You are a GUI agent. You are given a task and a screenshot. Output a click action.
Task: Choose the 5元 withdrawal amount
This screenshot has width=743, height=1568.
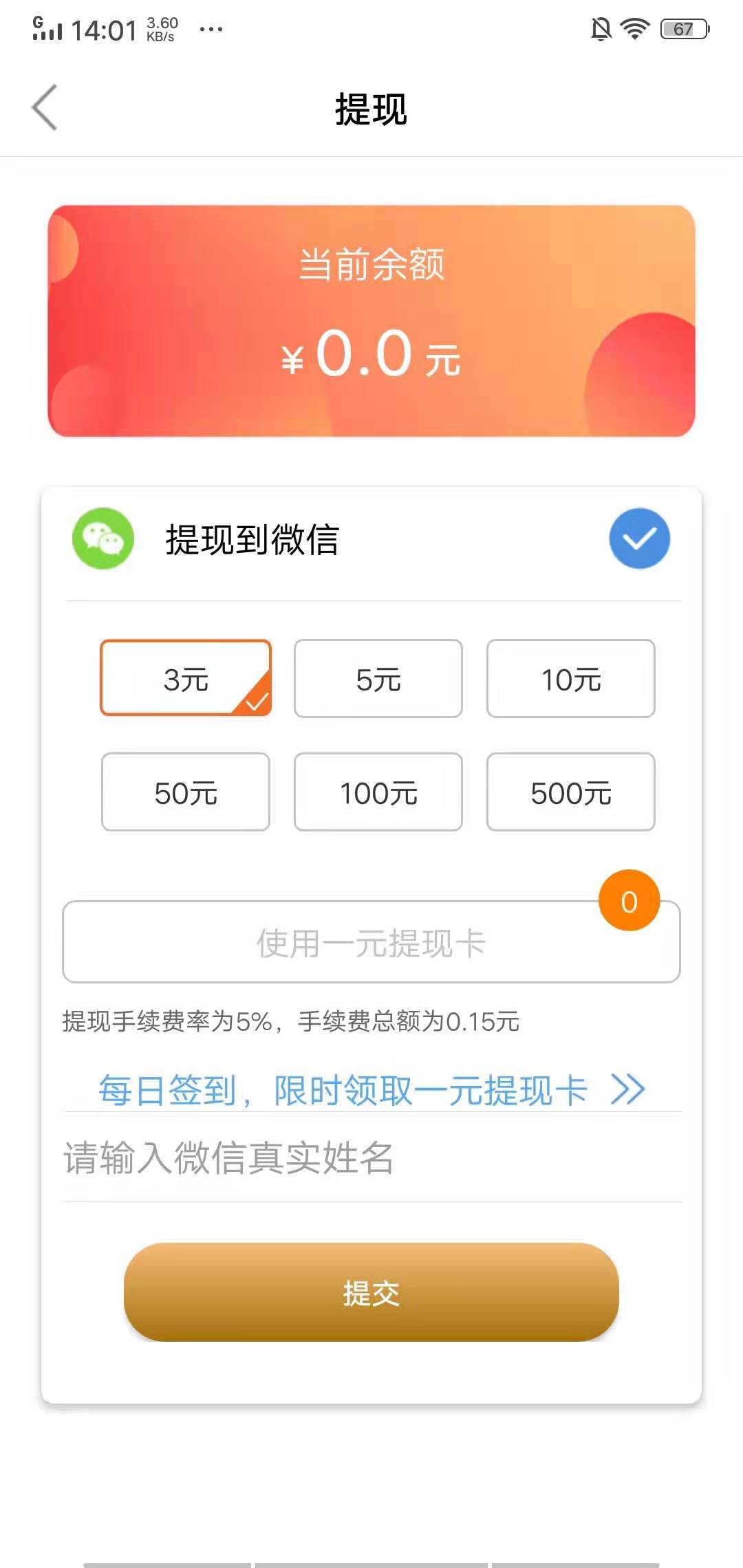[378, 679]
